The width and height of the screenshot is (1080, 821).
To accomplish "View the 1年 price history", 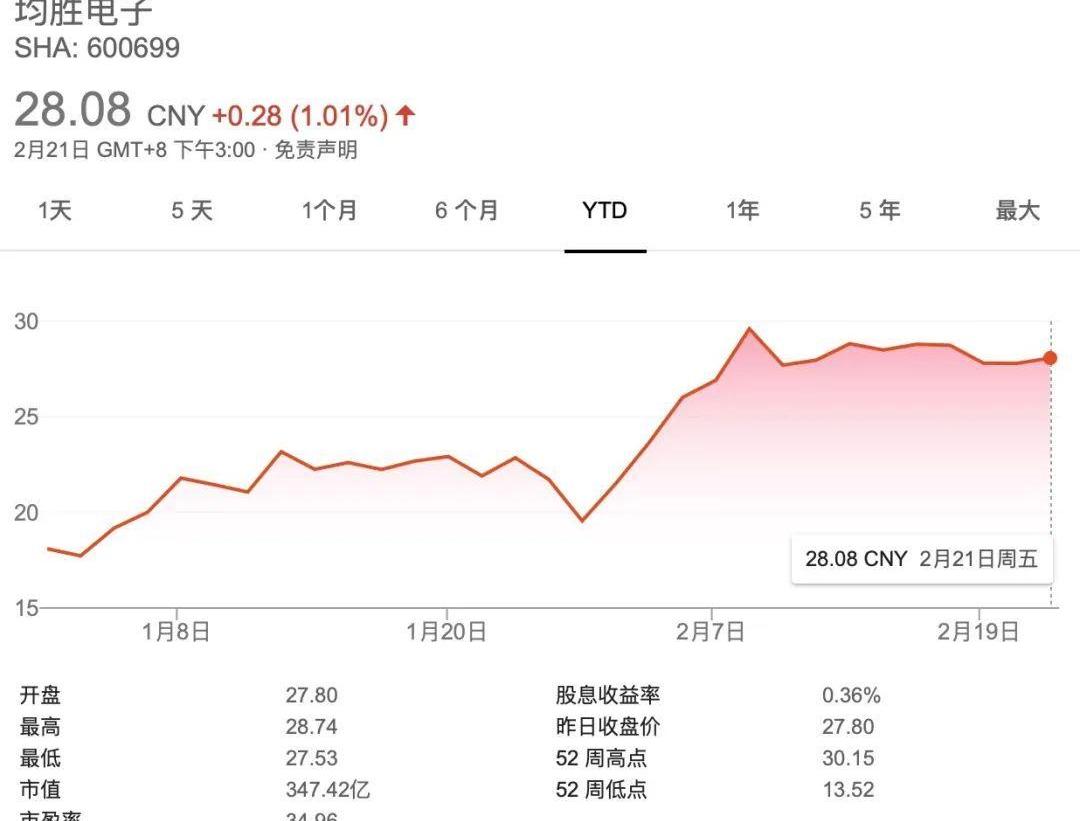I will tap(742, 211).
